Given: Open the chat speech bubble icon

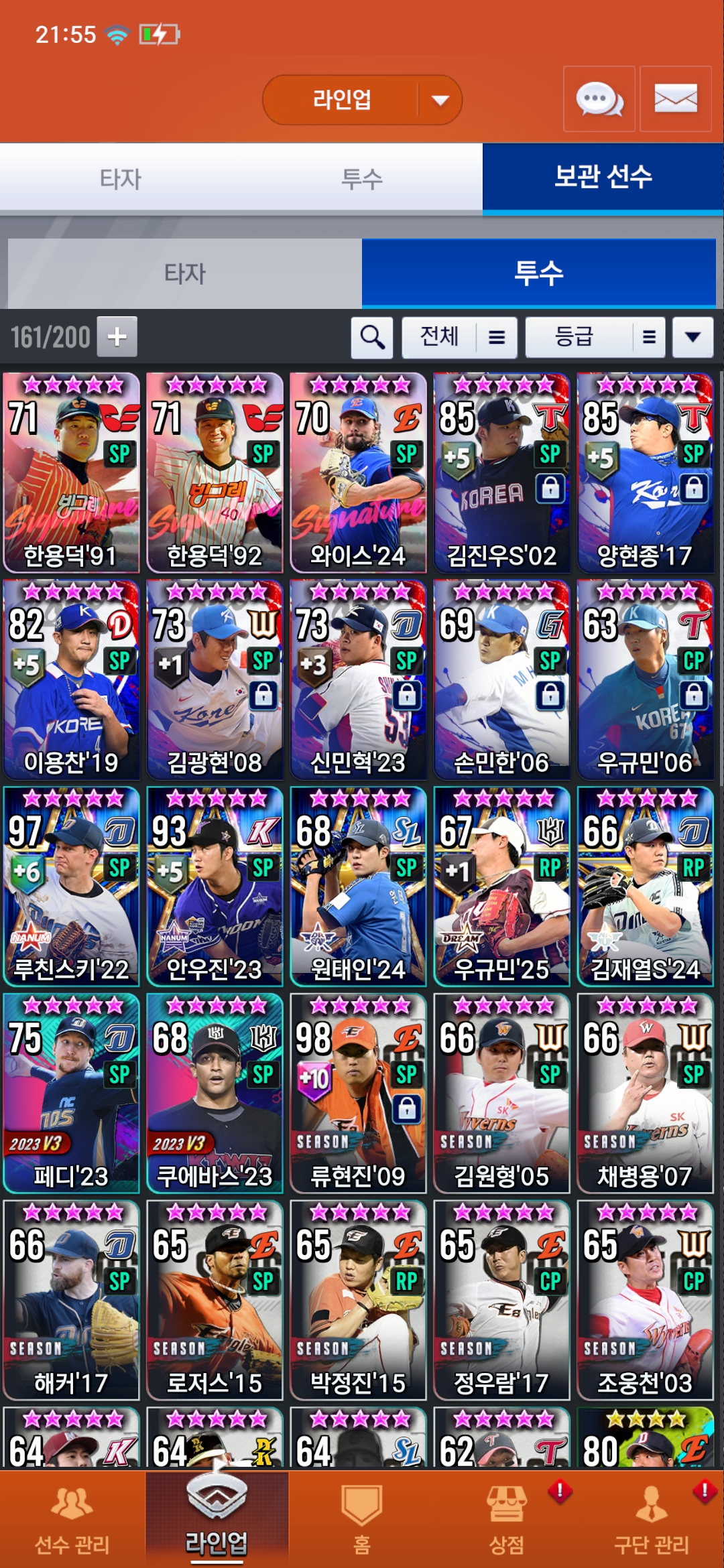Looking at the screenshot, I should [599, 99].
